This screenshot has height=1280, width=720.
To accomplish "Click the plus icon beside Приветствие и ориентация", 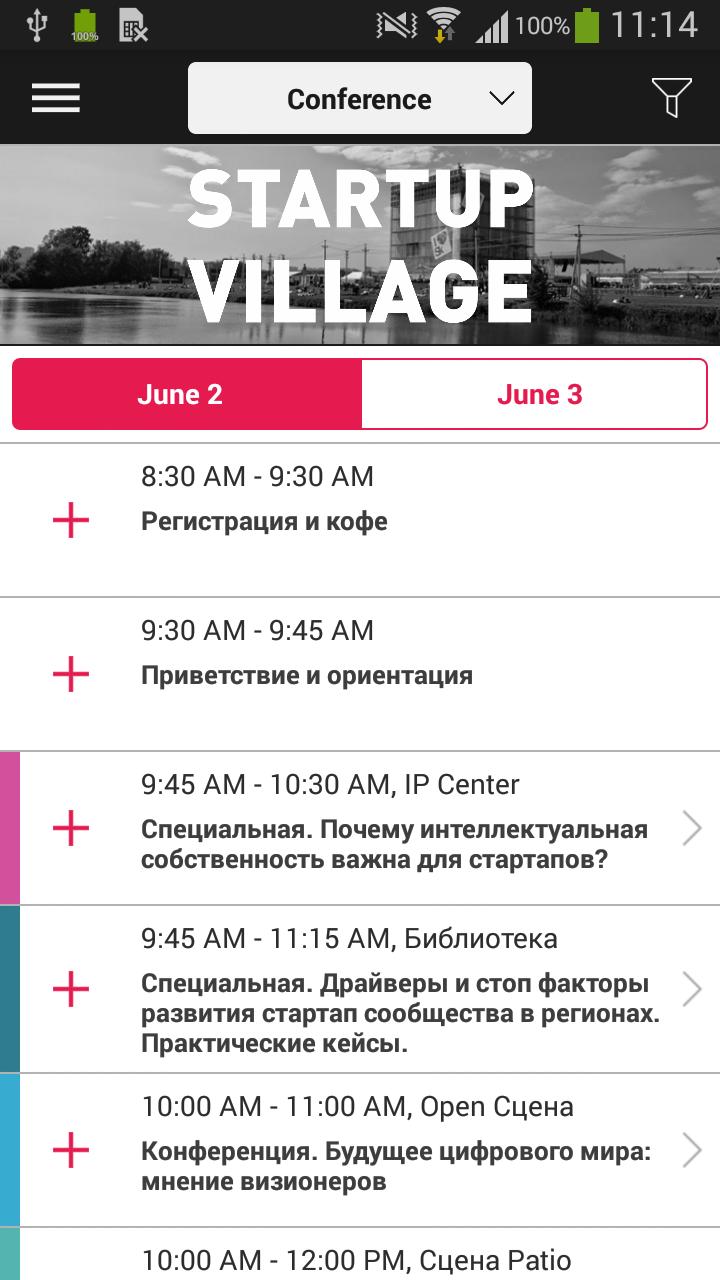I will 70,674.
